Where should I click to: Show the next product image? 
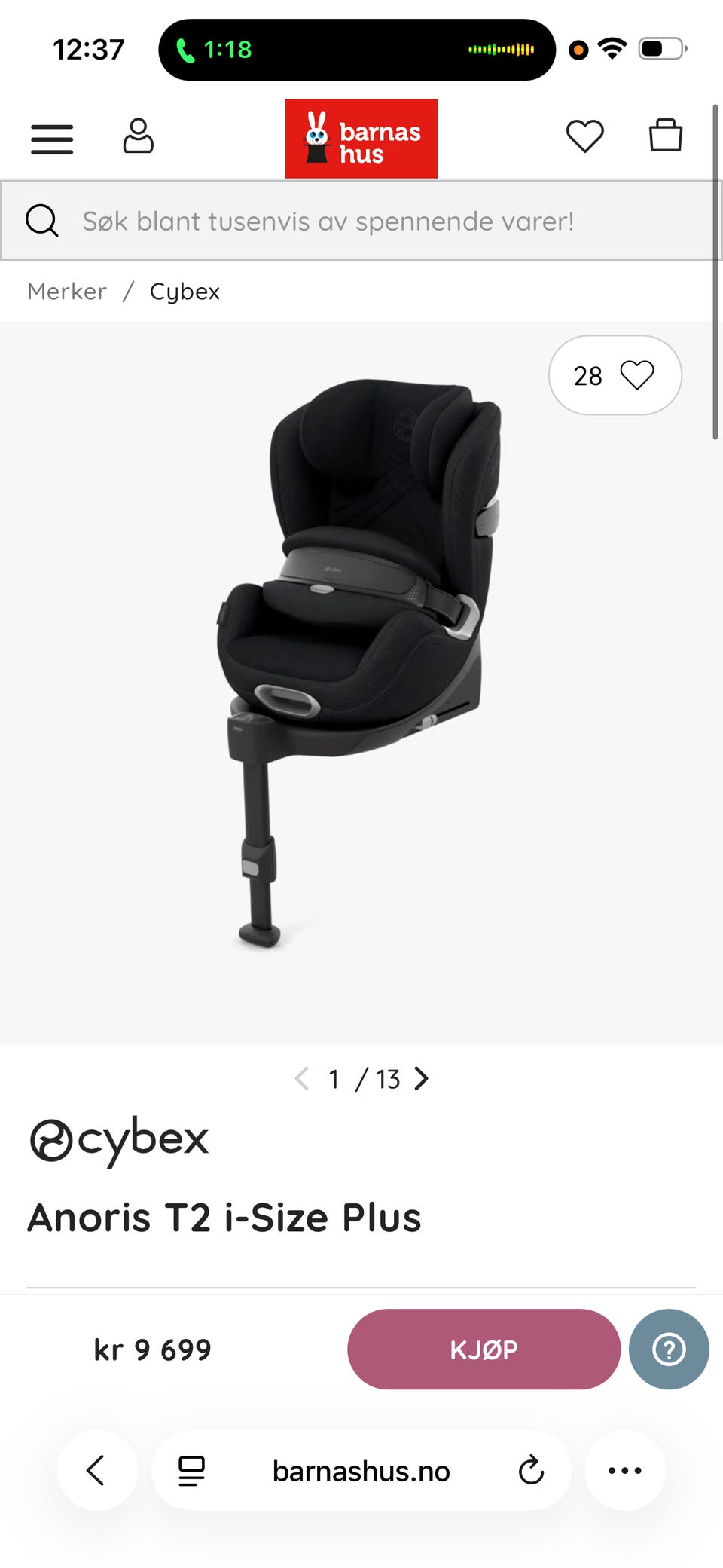[x=422, y=1079]
